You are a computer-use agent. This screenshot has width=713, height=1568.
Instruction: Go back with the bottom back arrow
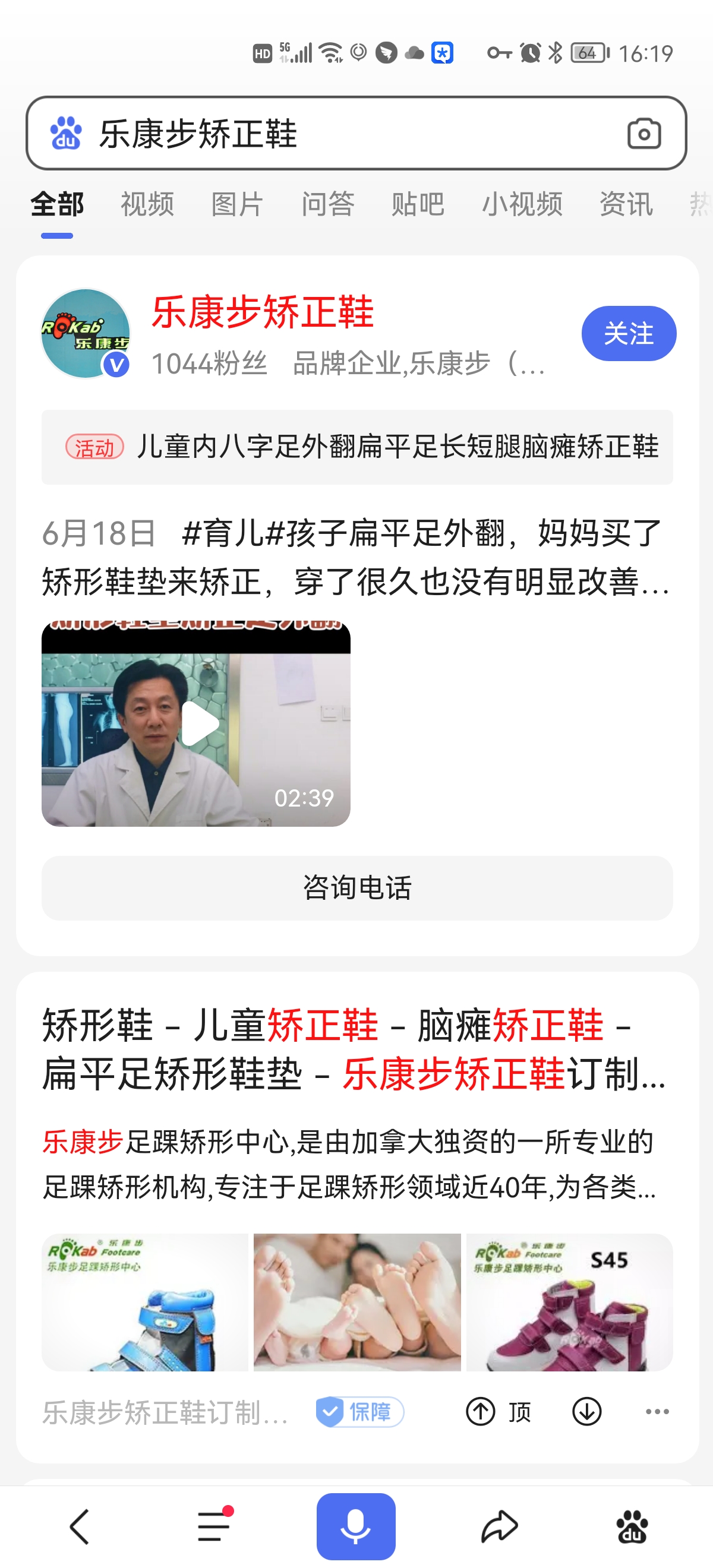[x=80, y=1526]
